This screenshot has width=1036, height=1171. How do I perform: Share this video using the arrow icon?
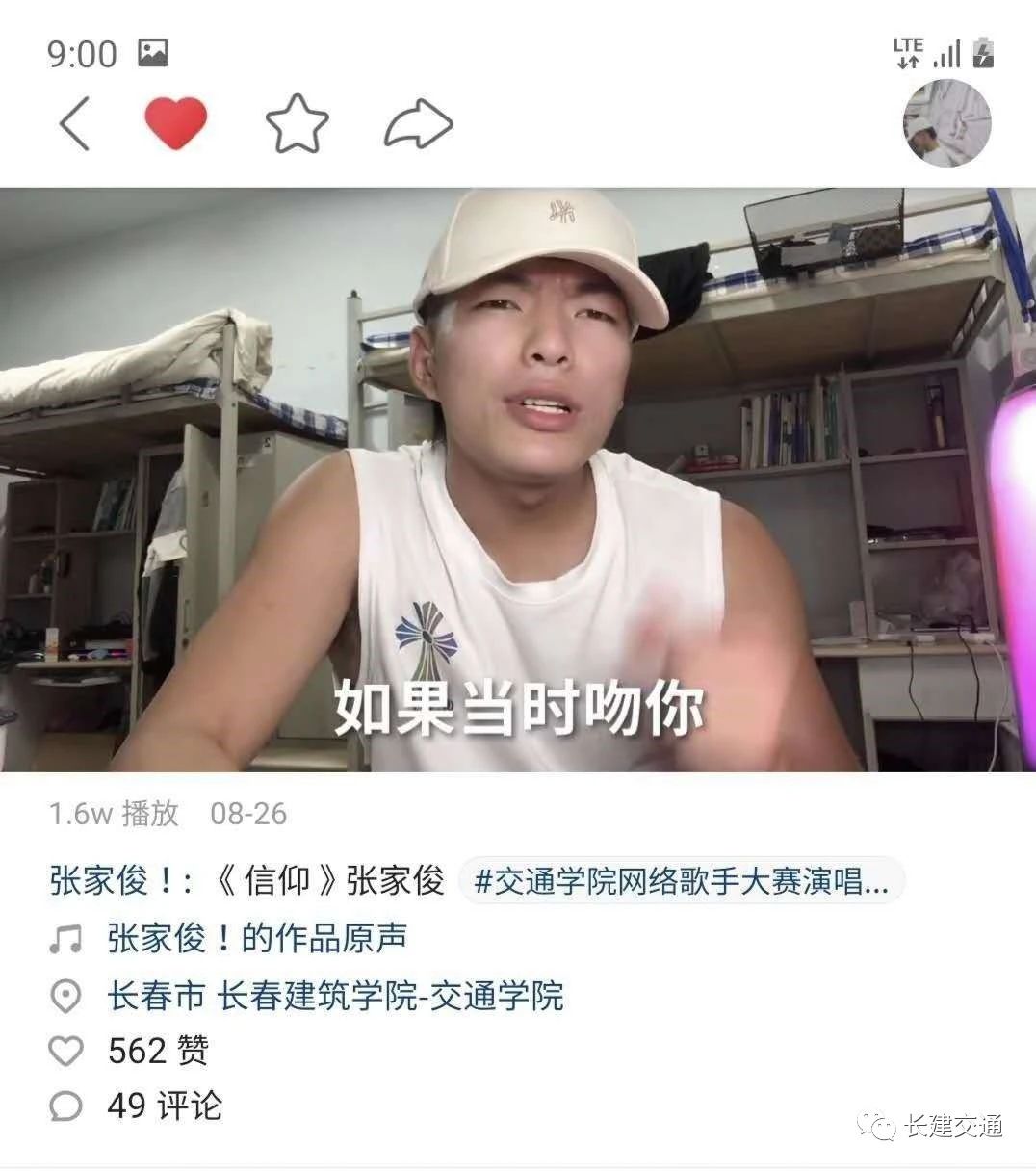point(418,123)
